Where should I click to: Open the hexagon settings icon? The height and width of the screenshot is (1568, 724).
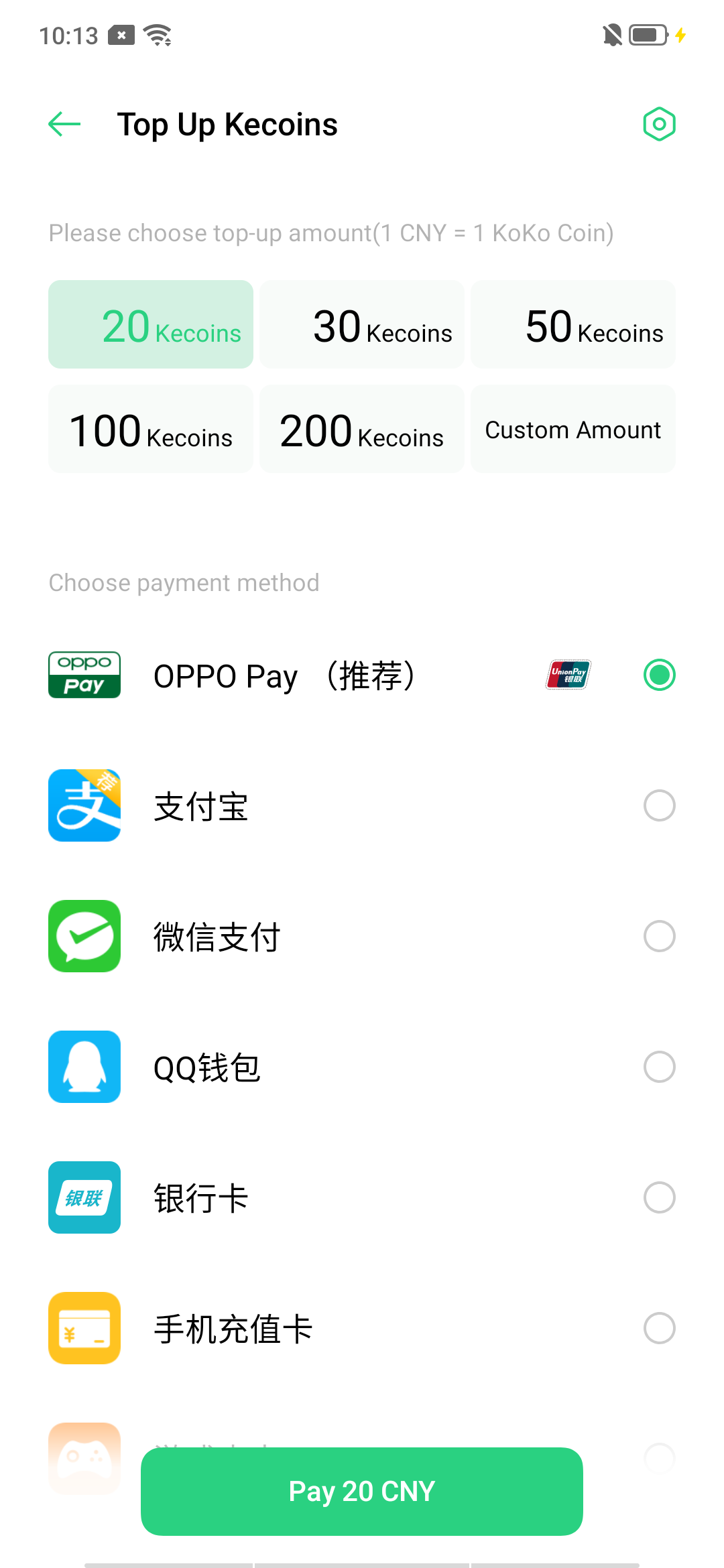pos(659,124)
